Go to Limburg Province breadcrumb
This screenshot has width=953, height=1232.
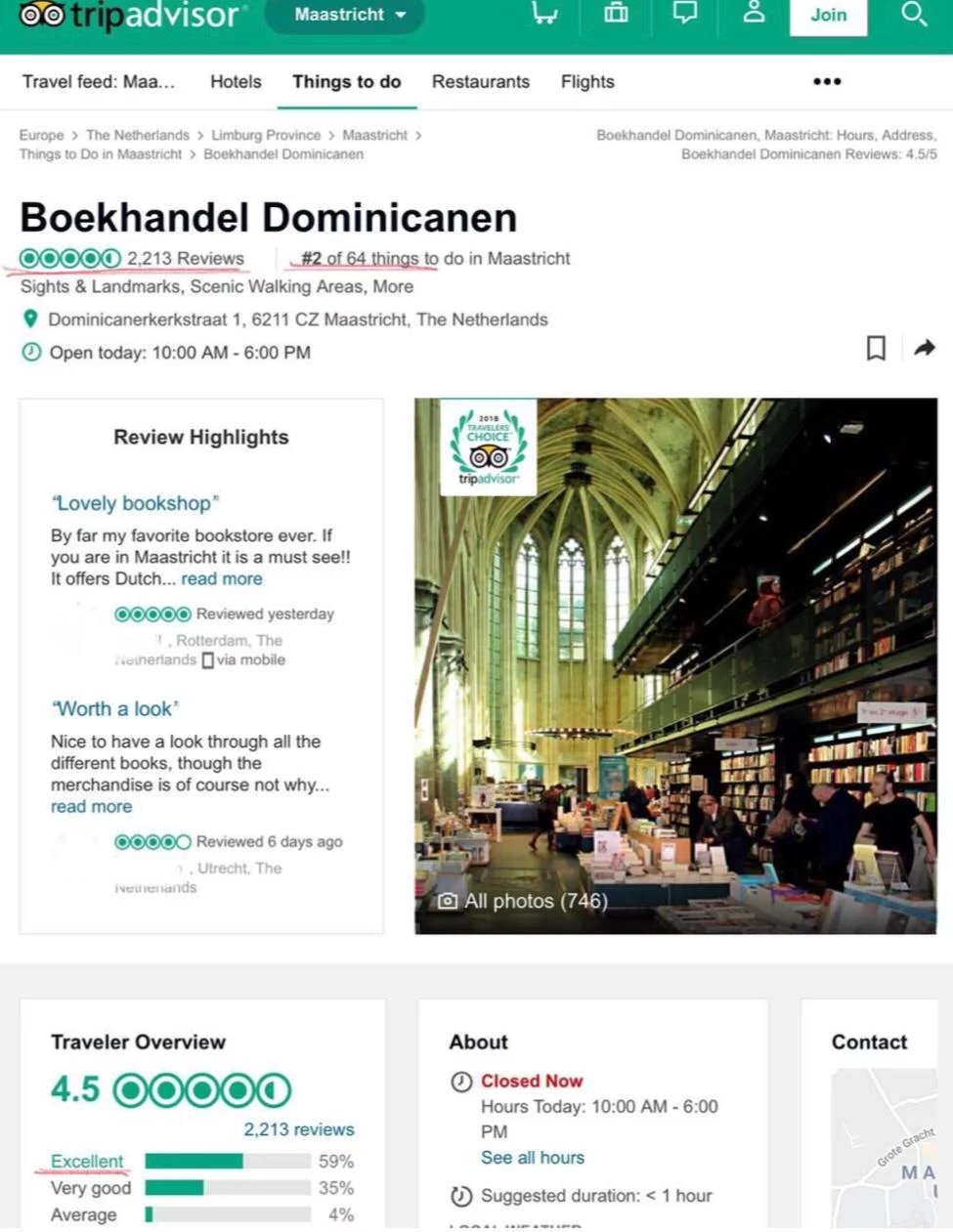tap(266, 135)
